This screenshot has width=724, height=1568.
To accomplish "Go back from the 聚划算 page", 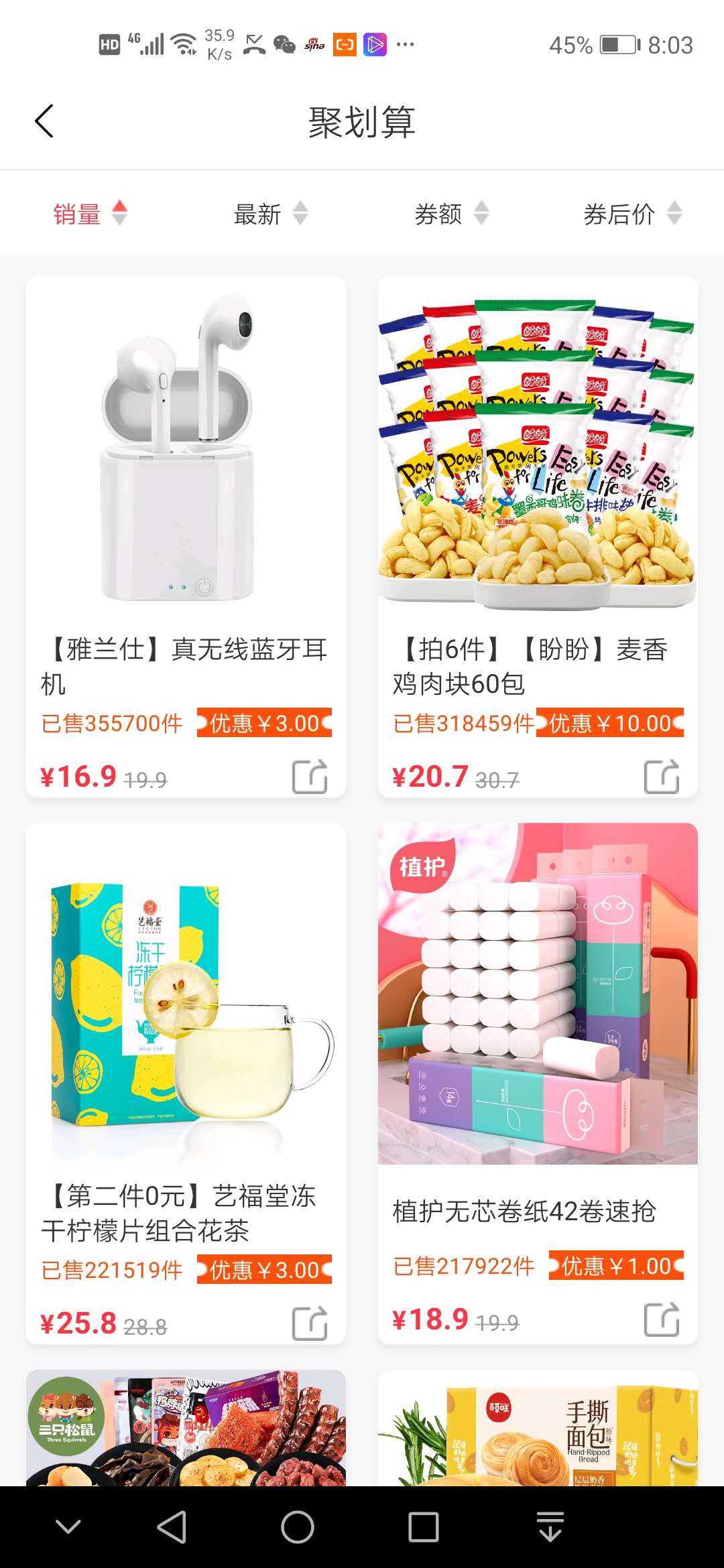I will 44,122.
